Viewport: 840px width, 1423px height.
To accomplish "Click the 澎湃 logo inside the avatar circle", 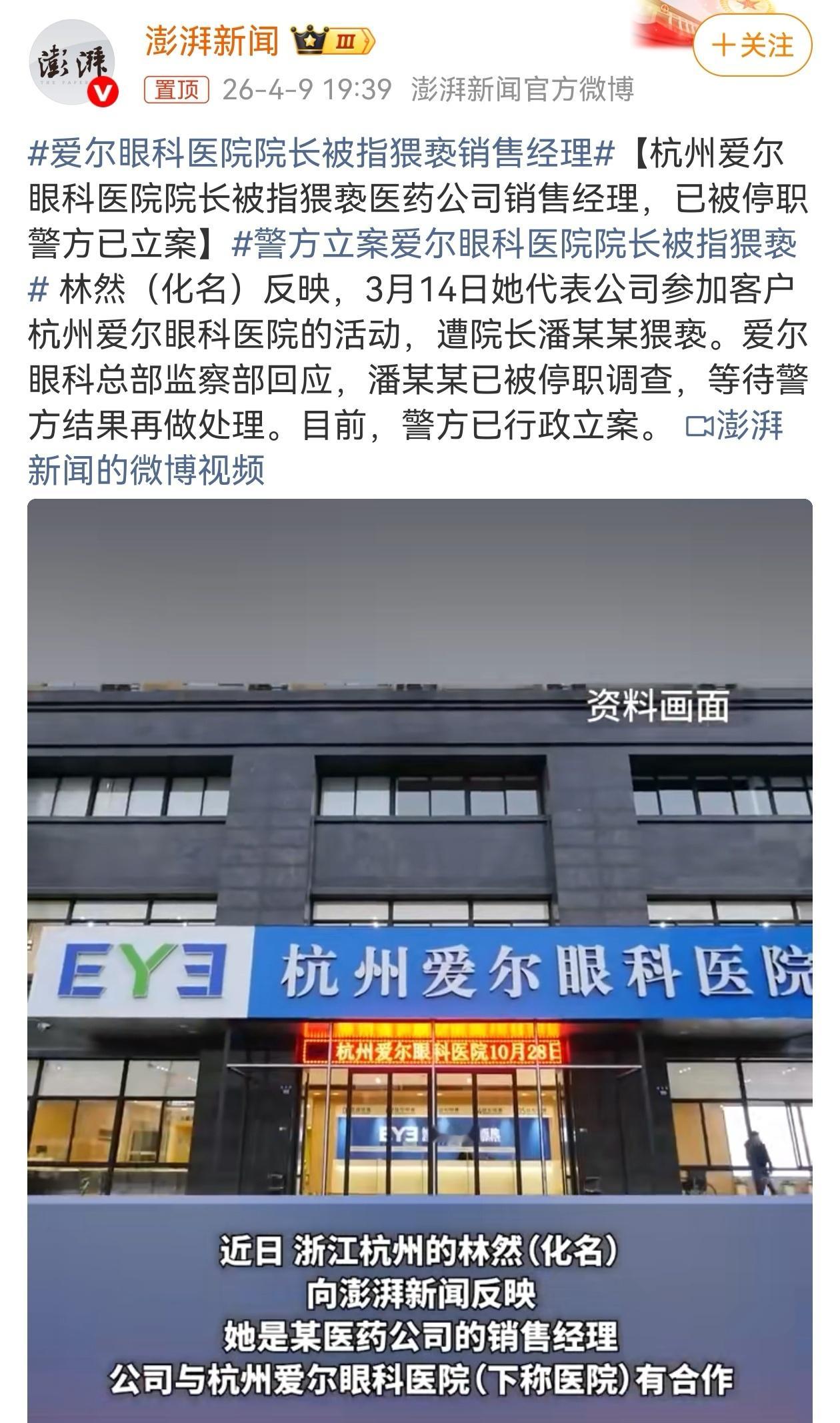I will point(70,59).
